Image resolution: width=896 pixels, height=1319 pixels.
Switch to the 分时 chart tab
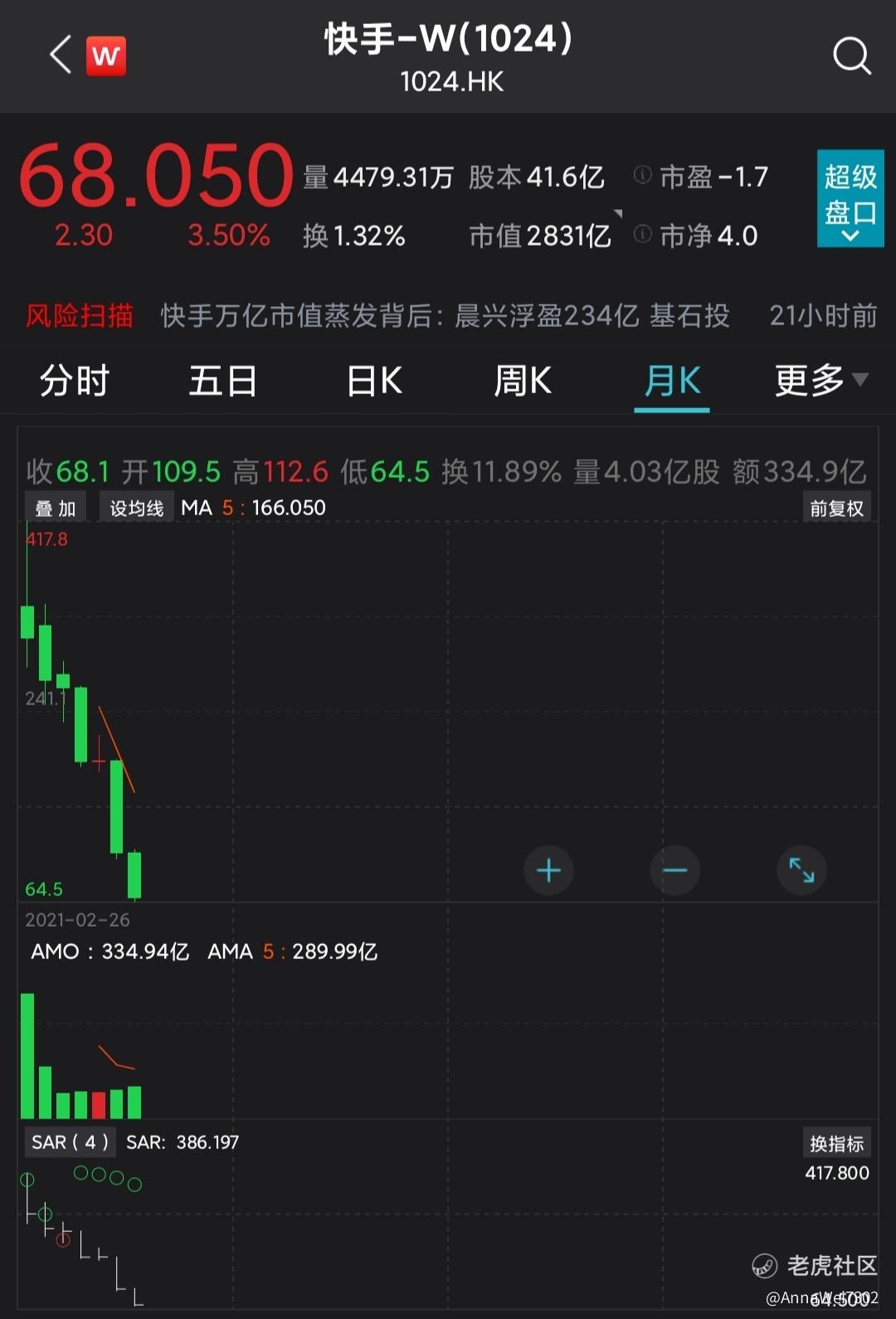click(x=75, y=381)
